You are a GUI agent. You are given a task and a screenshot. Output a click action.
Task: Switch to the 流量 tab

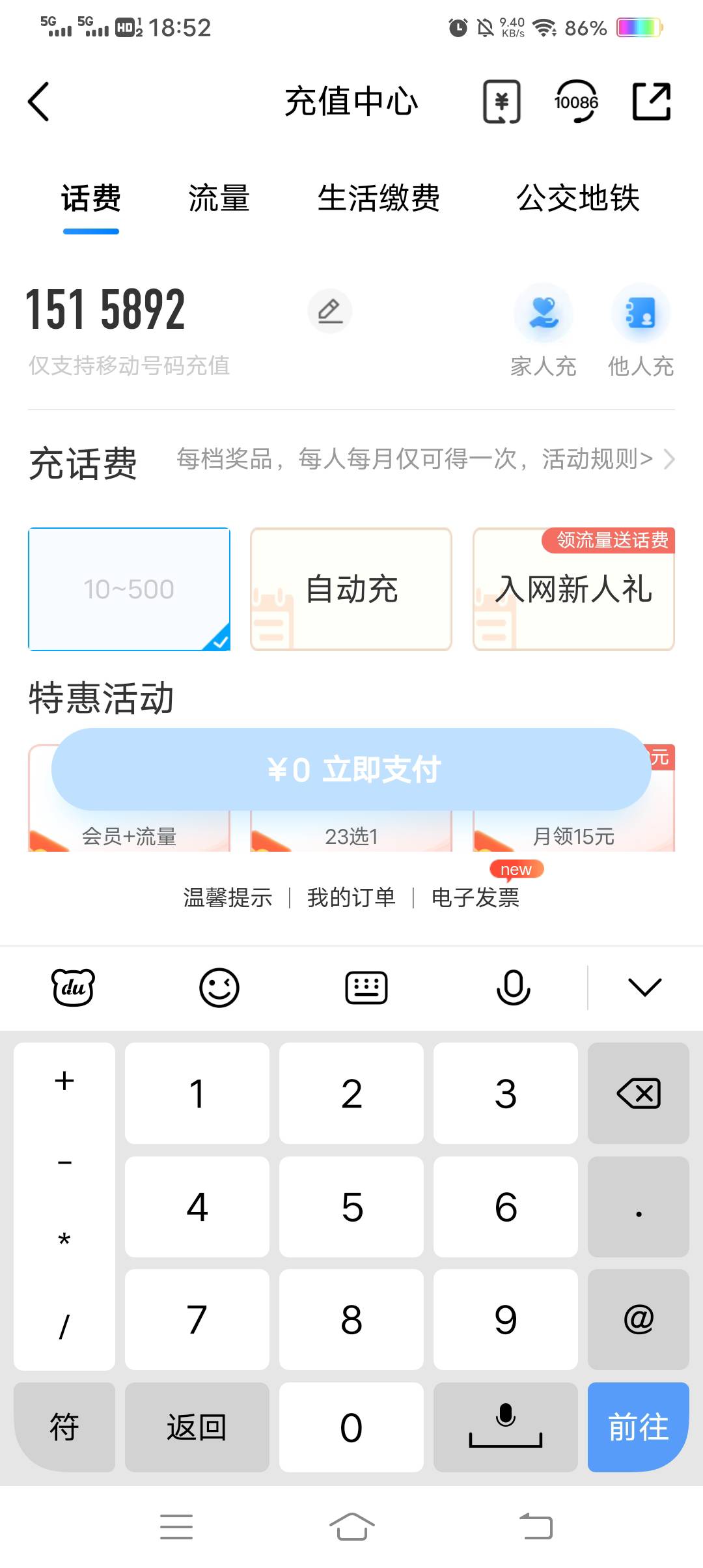tap(219, 198)
